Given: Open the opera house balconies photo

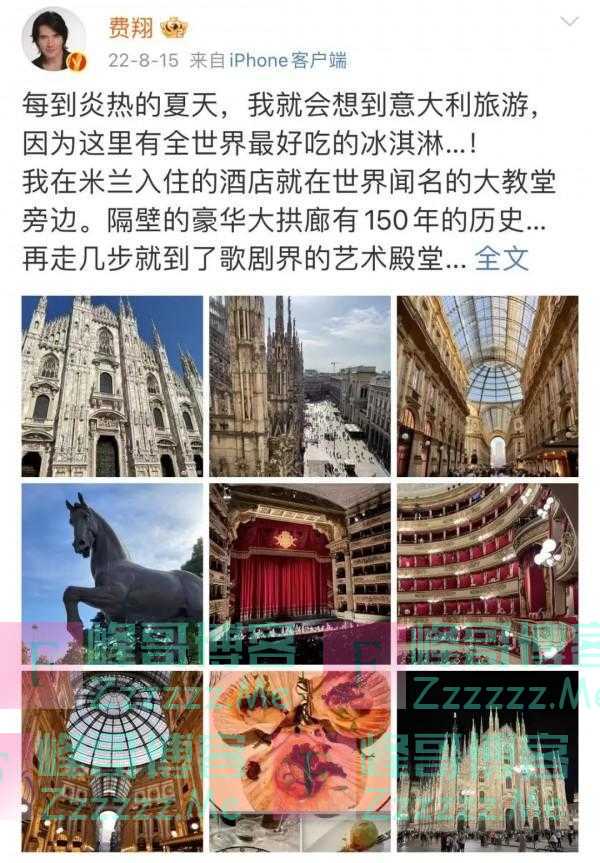Looking at the screenshot, I should [487, 573].
